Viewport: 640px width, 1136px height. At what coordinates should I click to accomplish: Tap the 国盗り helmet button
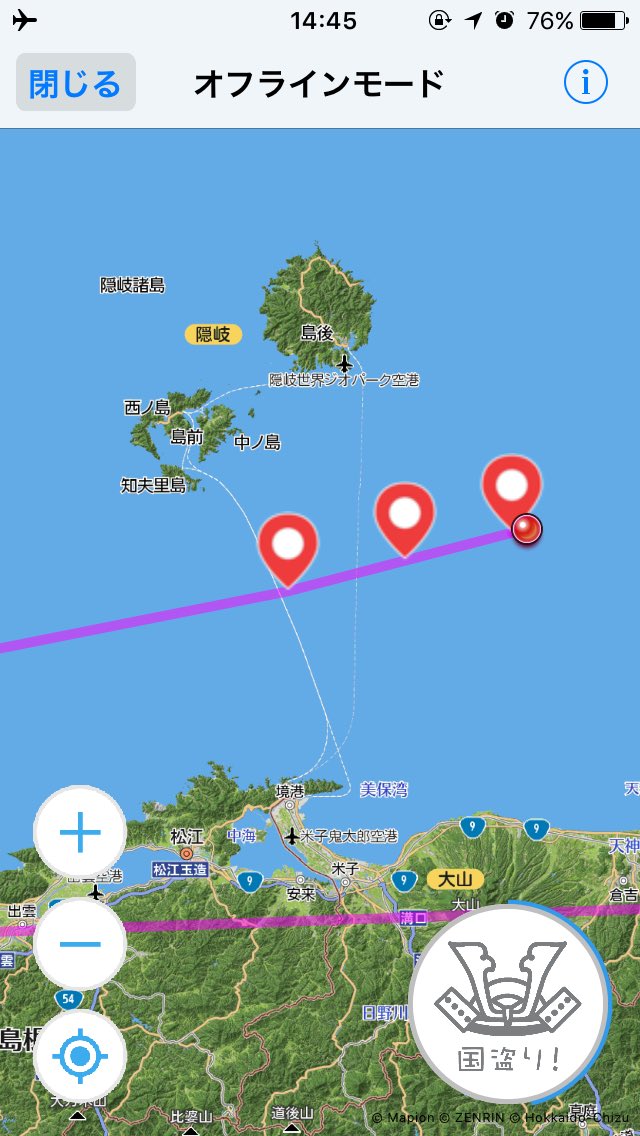pyautogui.click(x=509, y=1004)
